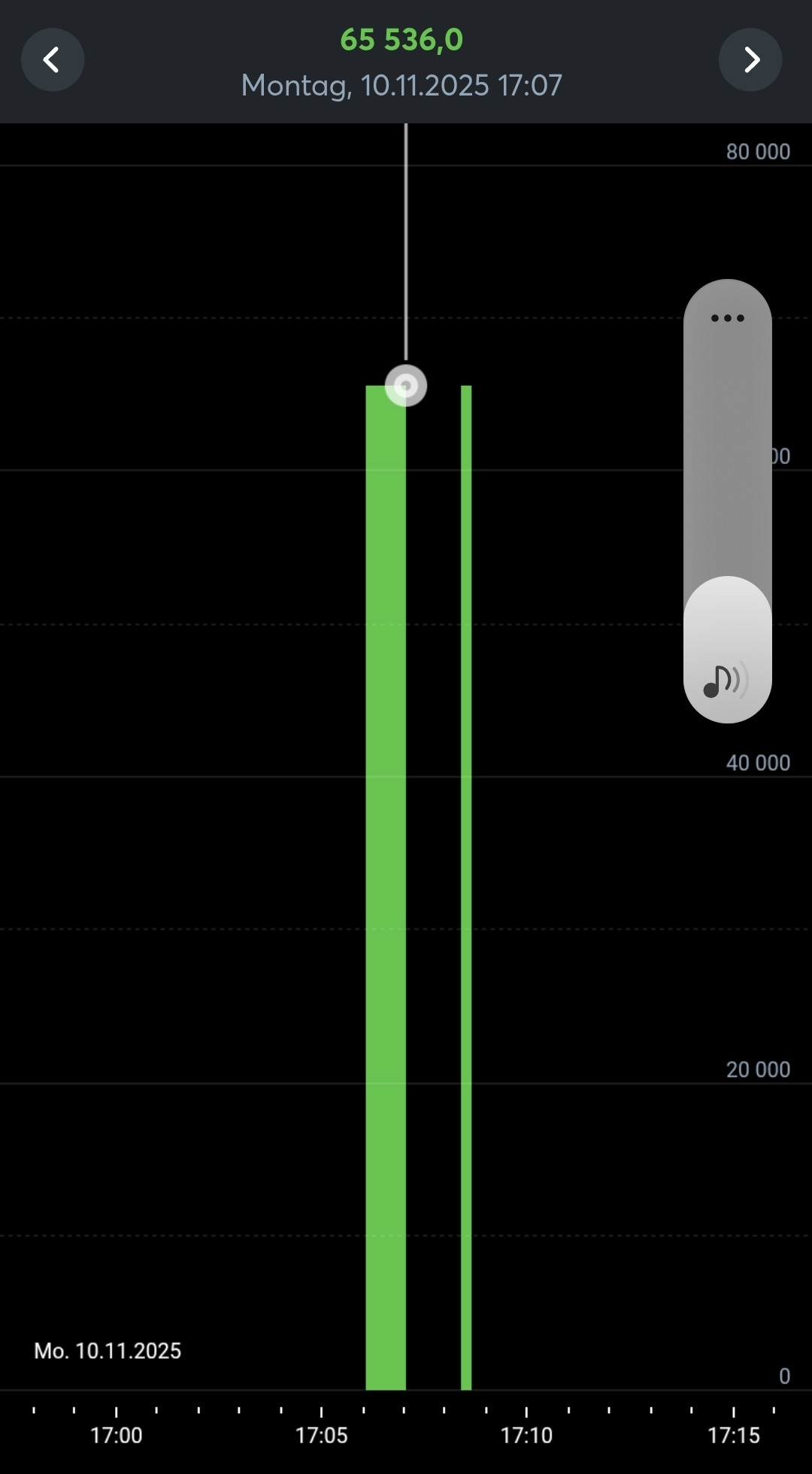
Task: Select the wide green bar at 17:06
Action: (x=385, y=887)
